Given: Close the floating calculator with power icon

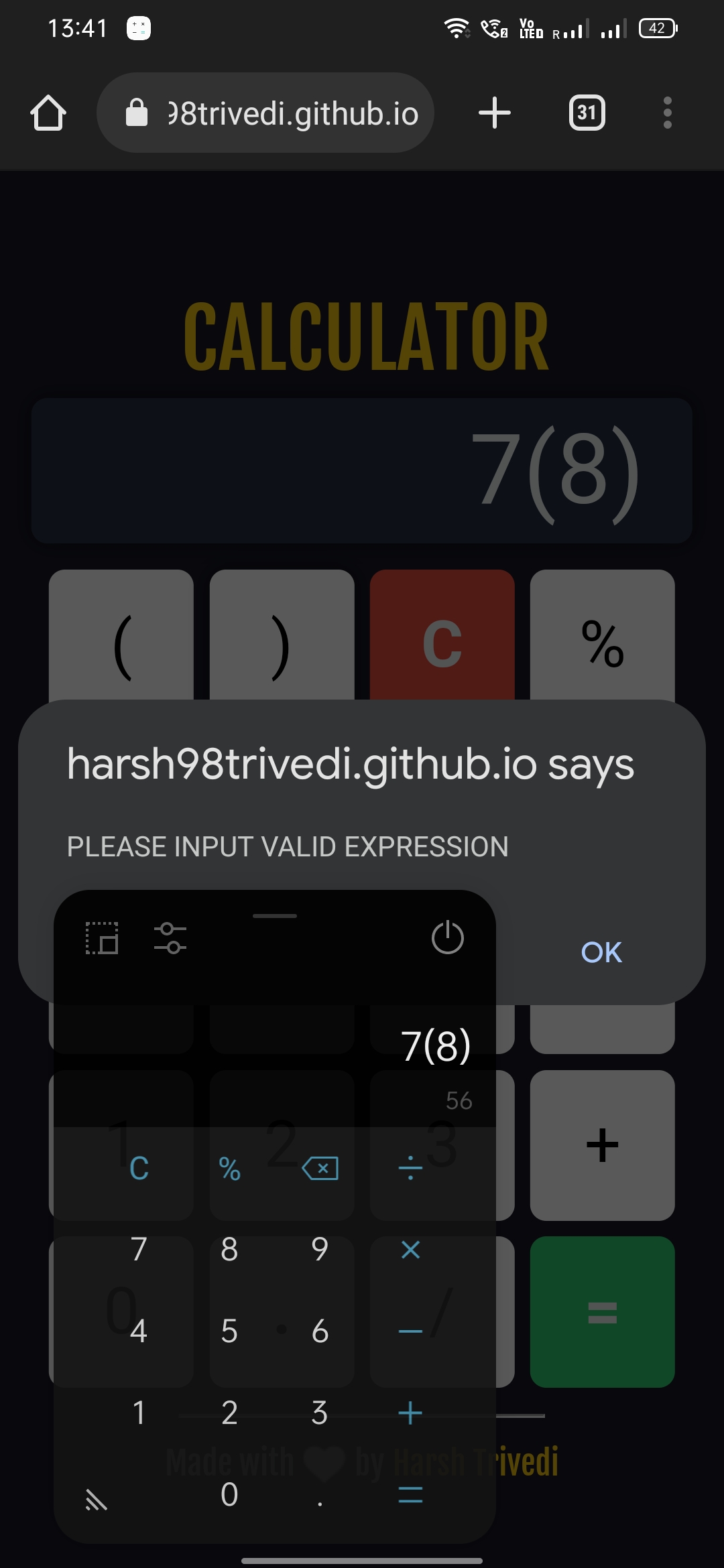Looking at the screenshot, I should [448, 937].
